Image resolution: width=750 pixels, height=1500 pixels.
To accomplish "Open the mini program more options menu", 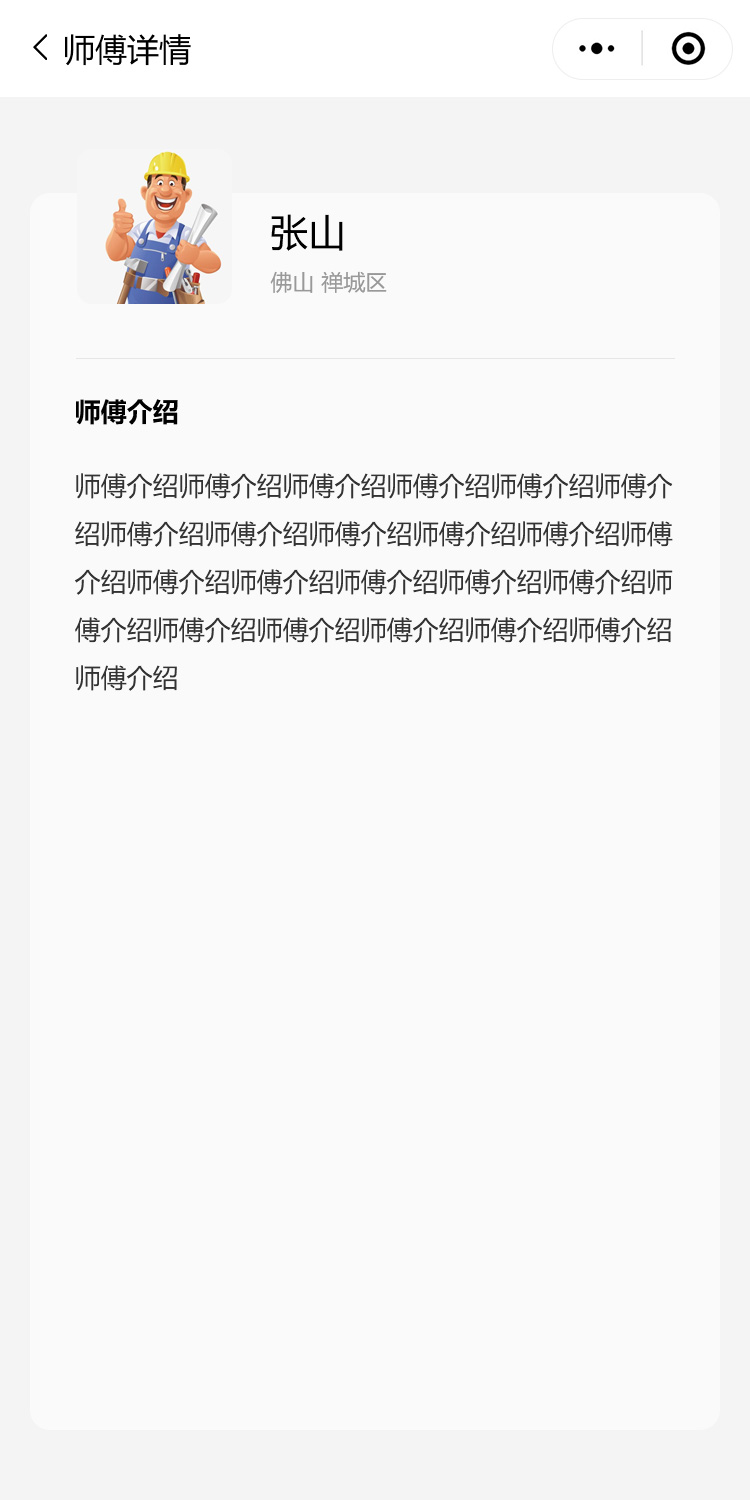I will 597,48.
